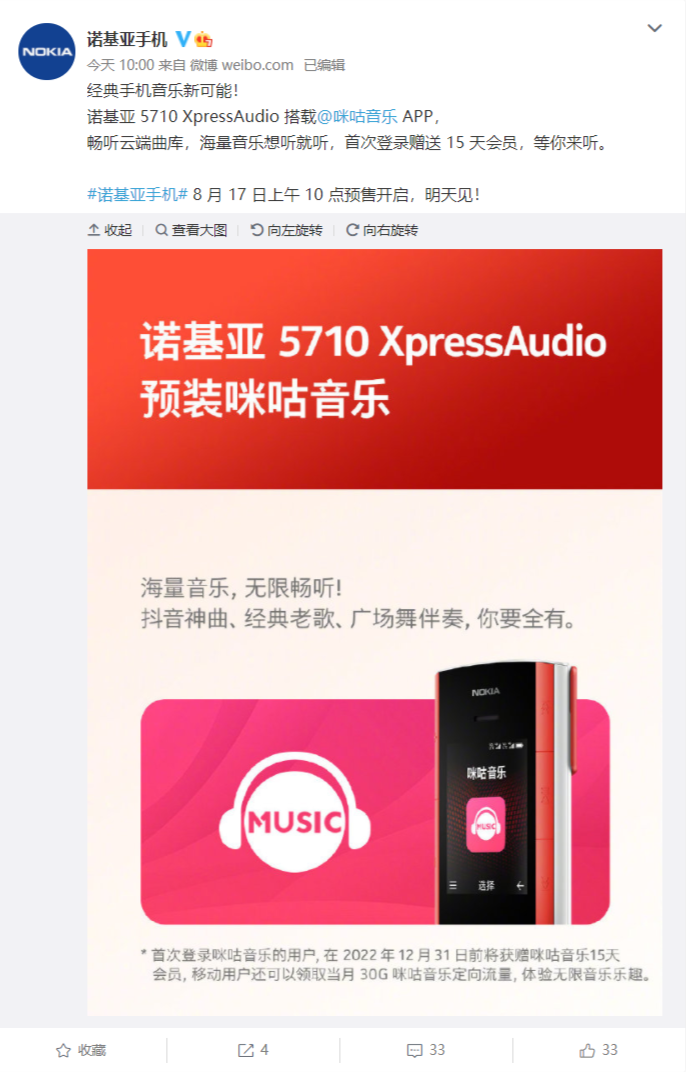Open the comments on this post
This screenshot has height=1072, width=686.
(426, 1050)
